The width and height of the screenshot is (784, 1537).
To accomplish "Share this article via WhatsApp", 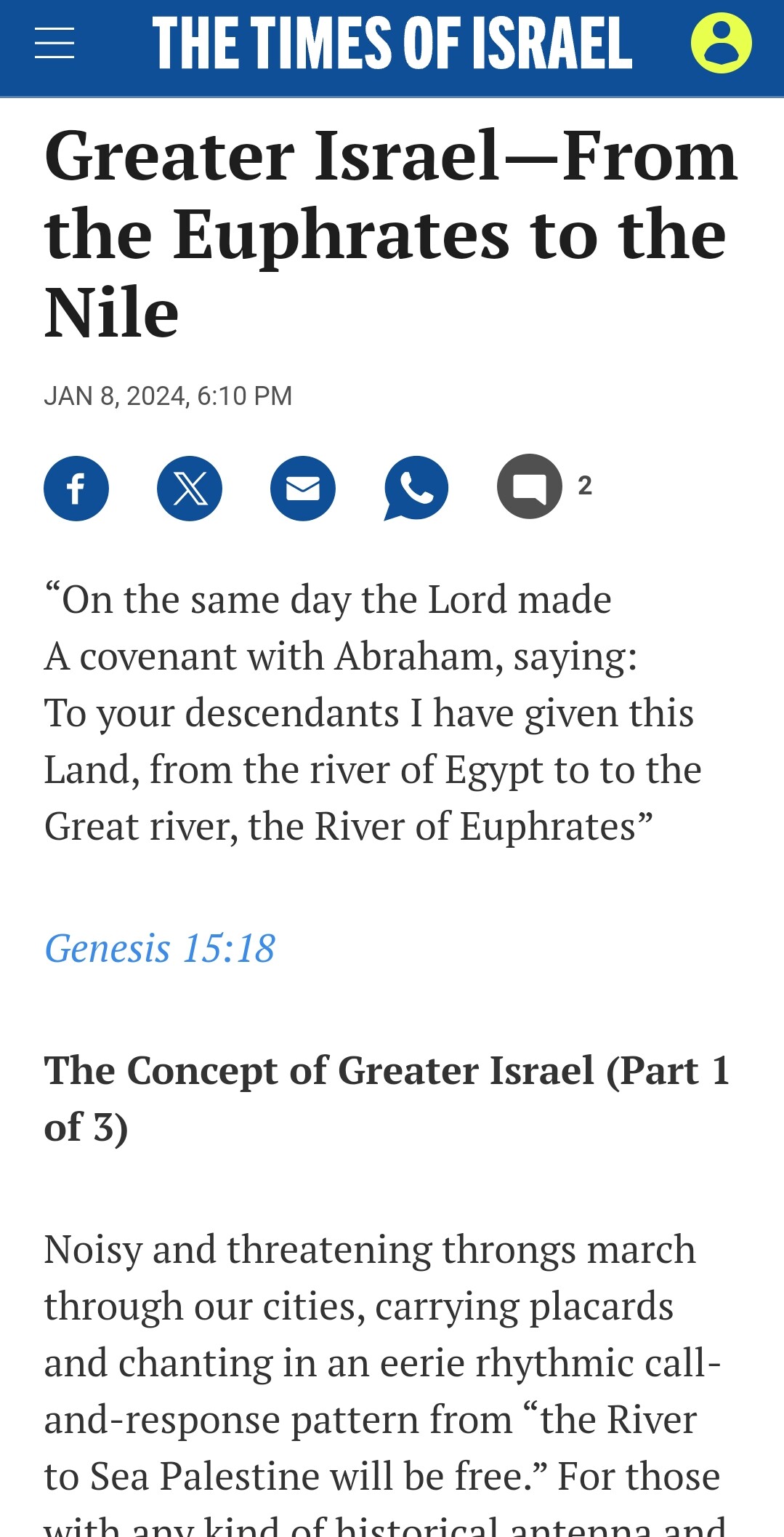I will point(416,488).
